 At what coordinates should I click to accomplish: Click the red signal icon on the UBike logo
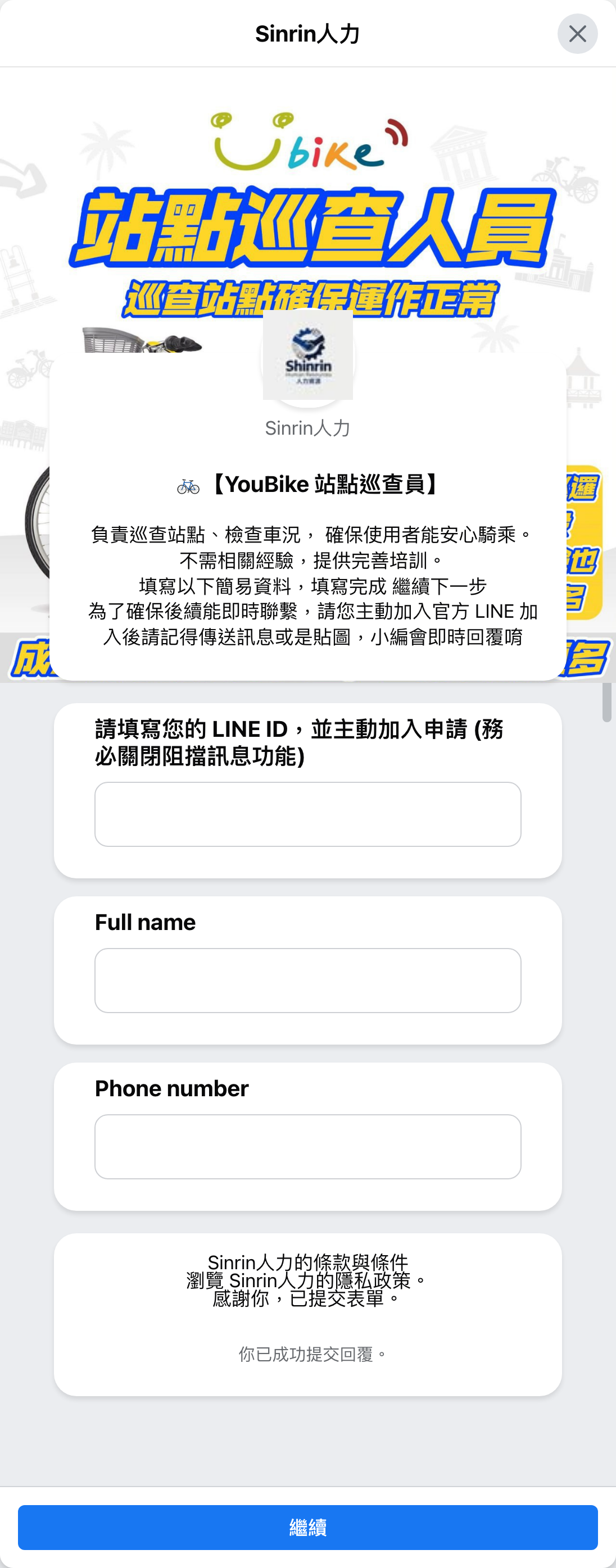(x=396, y=131)
